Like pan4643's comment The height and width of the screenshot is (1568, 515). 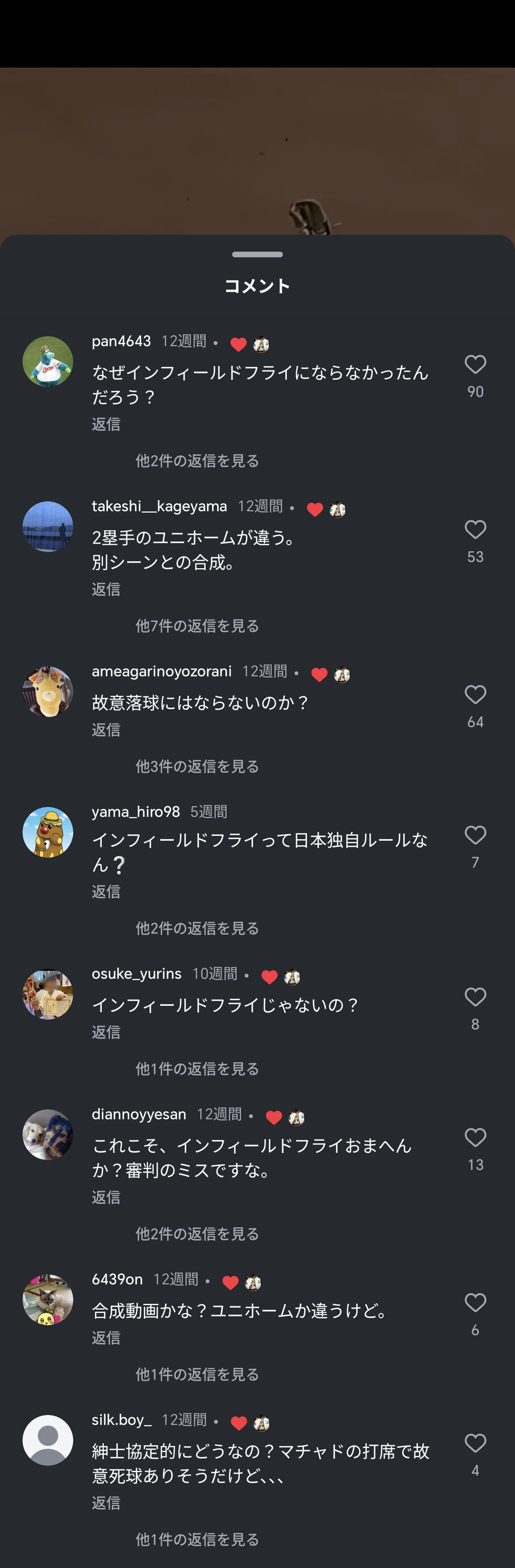(475, 364)
